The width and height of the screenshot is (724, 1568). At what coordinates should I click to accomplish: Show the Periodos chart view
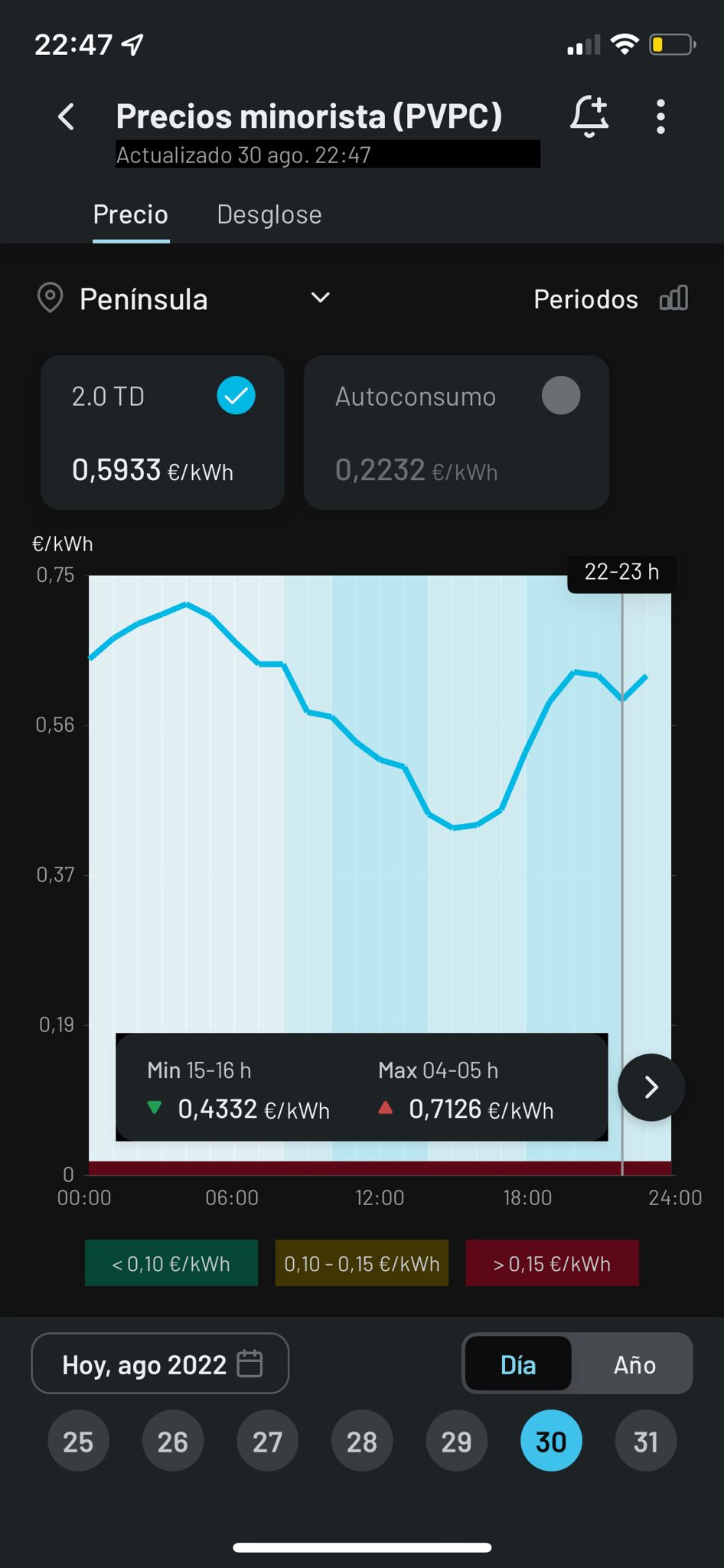click(x=610, y=299)
